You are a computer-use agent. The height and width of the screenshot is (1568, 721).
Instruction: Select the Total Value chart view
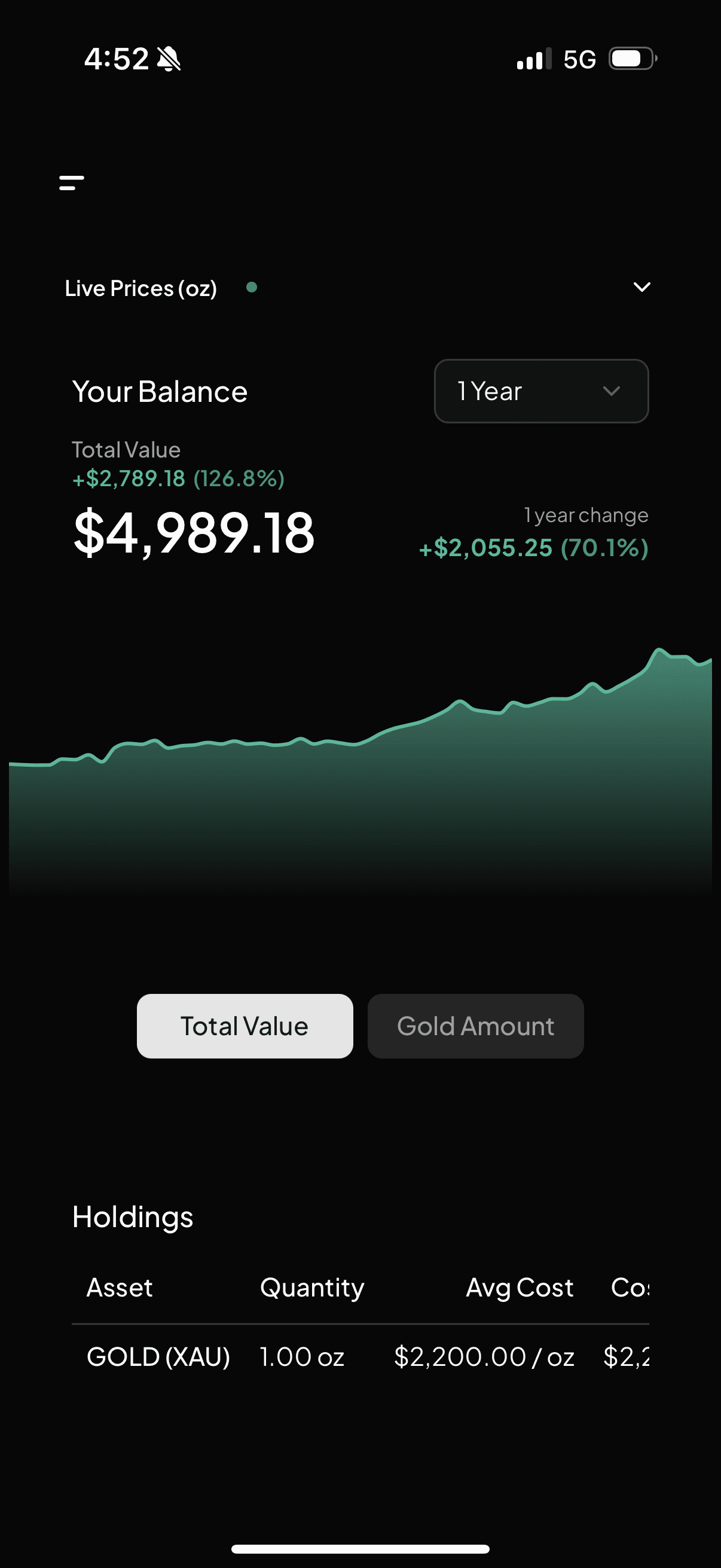245,1026
